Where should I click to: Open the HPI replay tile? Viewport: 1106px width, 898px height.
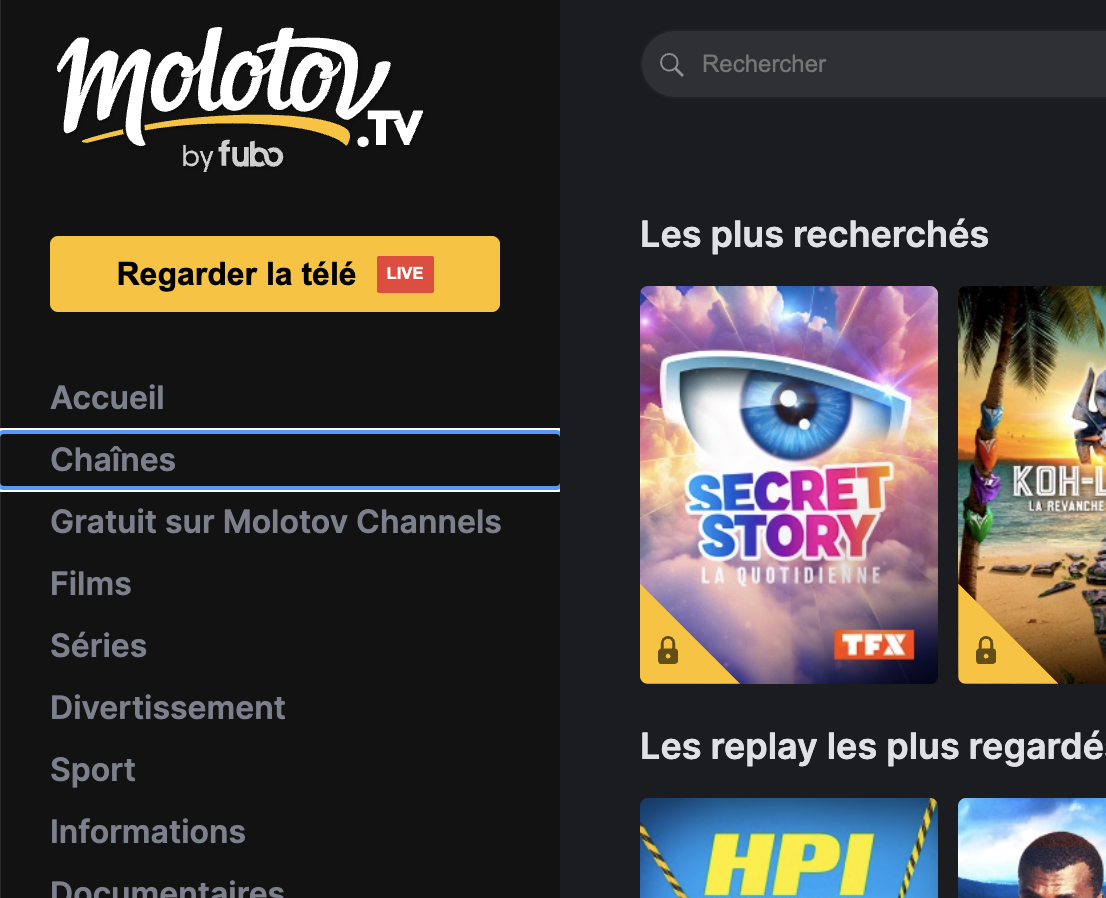pyautogui.click(x=789, y=848)
